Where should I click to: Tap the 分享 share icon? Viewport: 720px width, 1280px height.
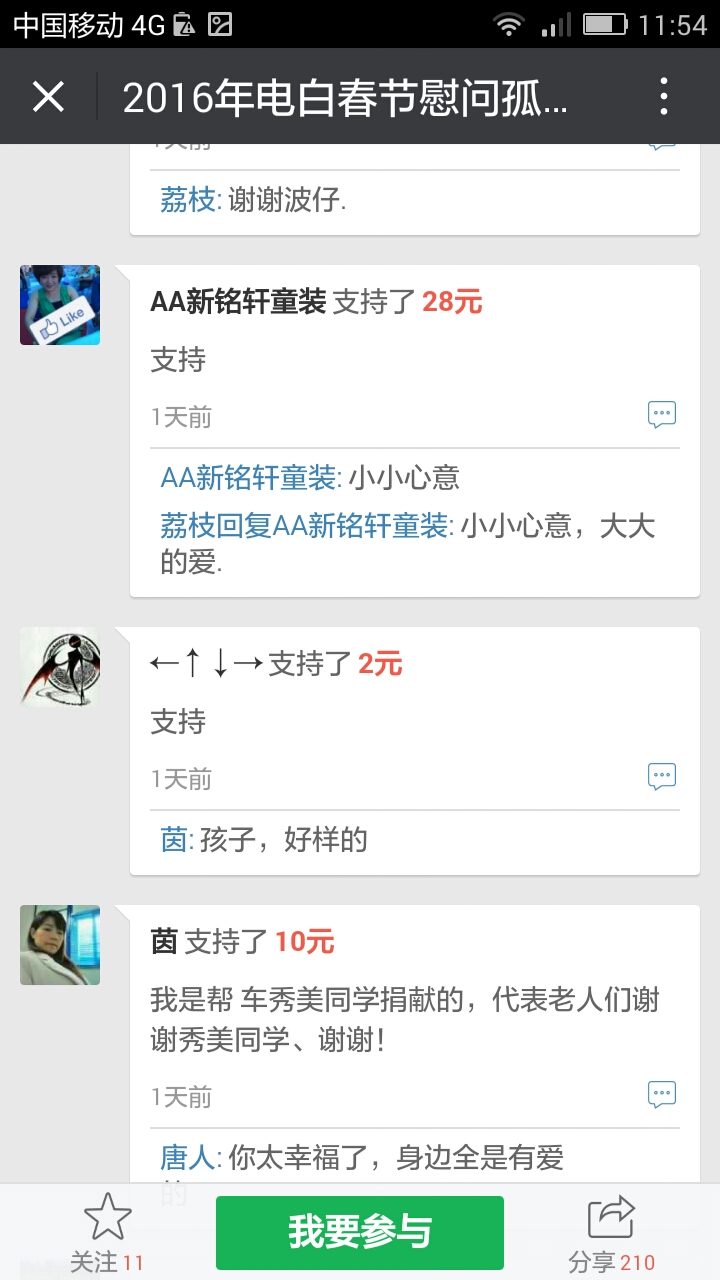coord(611,1220)
